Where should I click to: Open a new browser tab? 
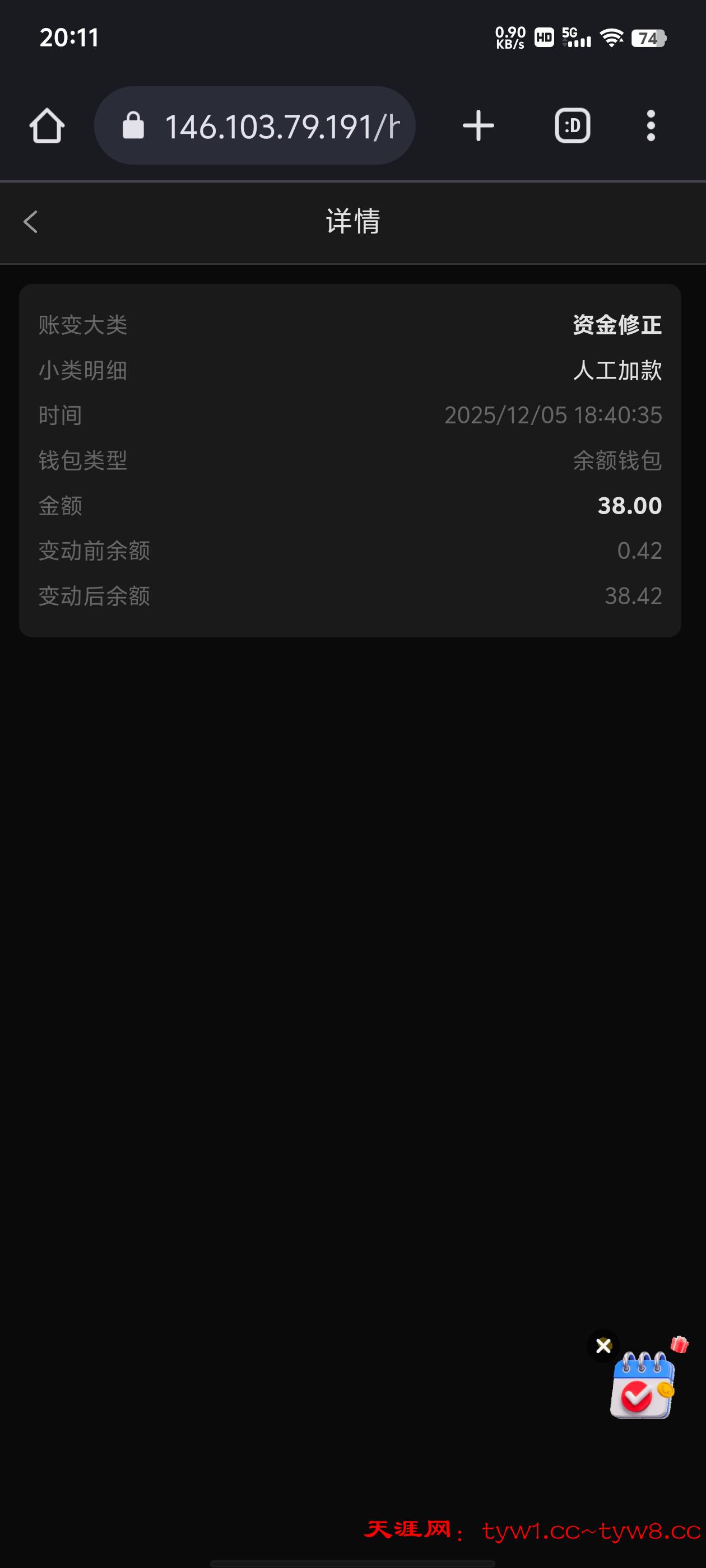tap(478, 126)
